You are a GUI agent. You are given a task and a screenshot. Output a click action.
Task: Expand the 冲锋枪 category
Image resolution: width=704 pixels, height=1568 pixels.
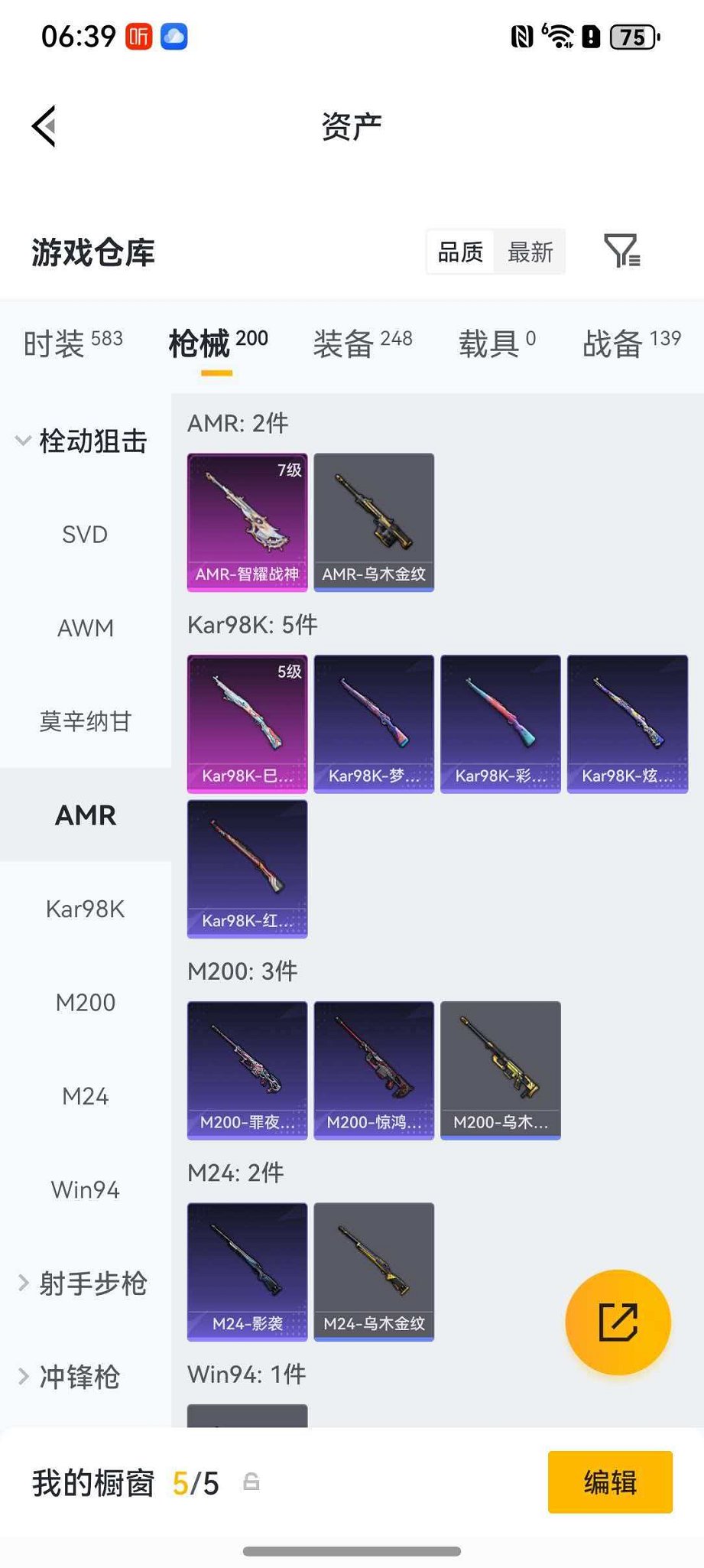pos(70,1377)
